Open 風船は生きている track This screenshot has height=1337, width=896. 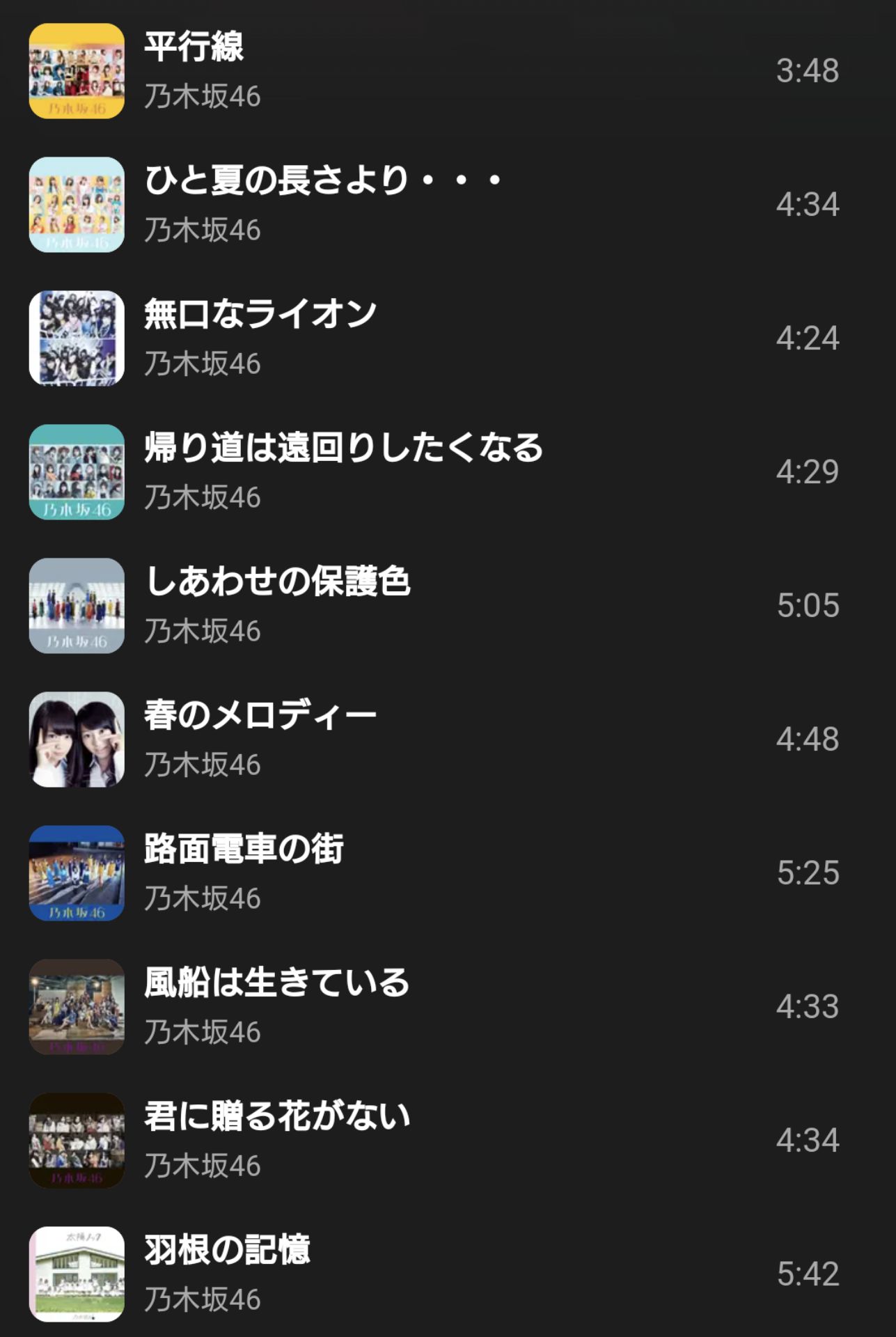tap(276, 983)
